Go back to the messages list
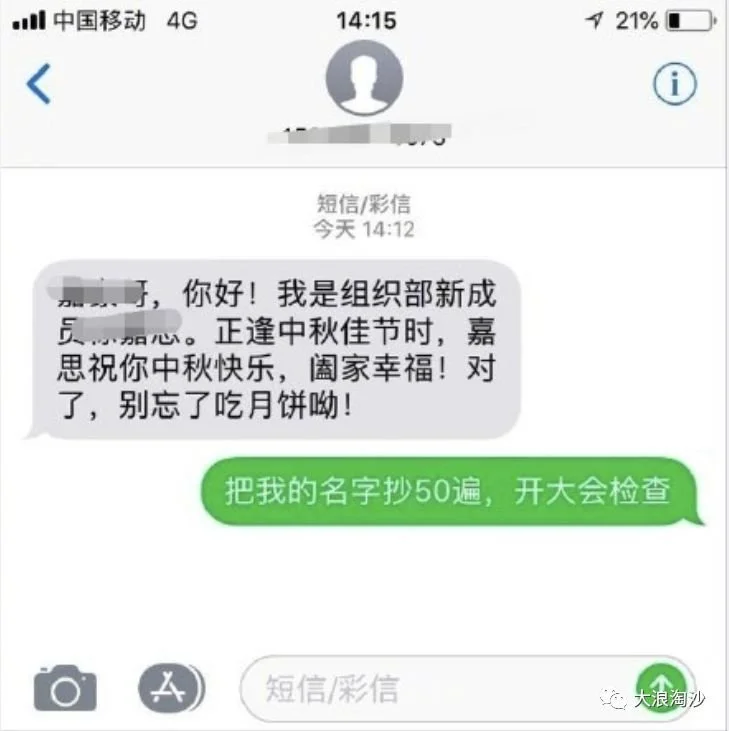The image size is (729, 731). tap(38, 85)
